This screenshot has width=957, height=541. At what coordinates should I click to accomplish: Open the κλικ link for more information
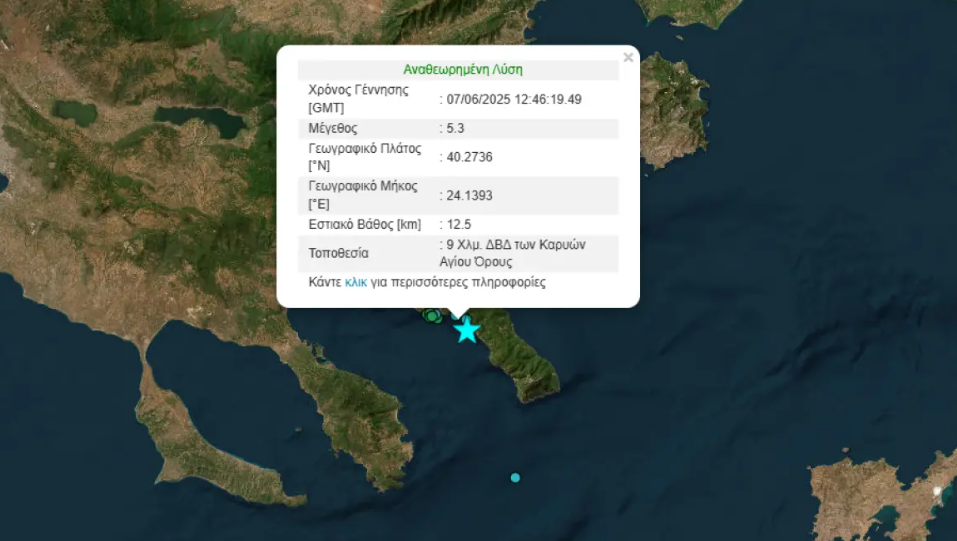(355, 283)
